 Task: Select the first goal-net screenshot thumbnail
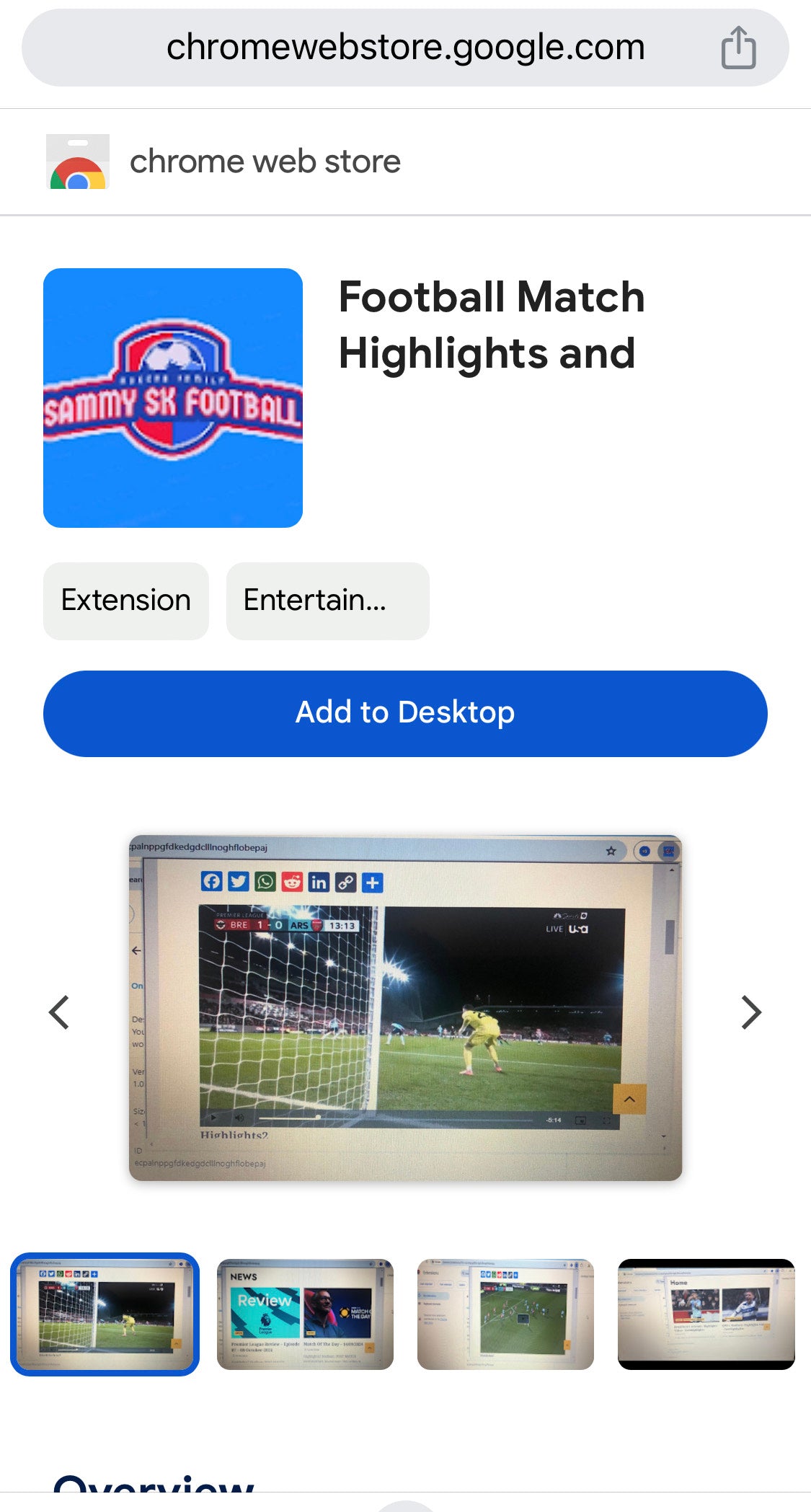[105, 1314]
